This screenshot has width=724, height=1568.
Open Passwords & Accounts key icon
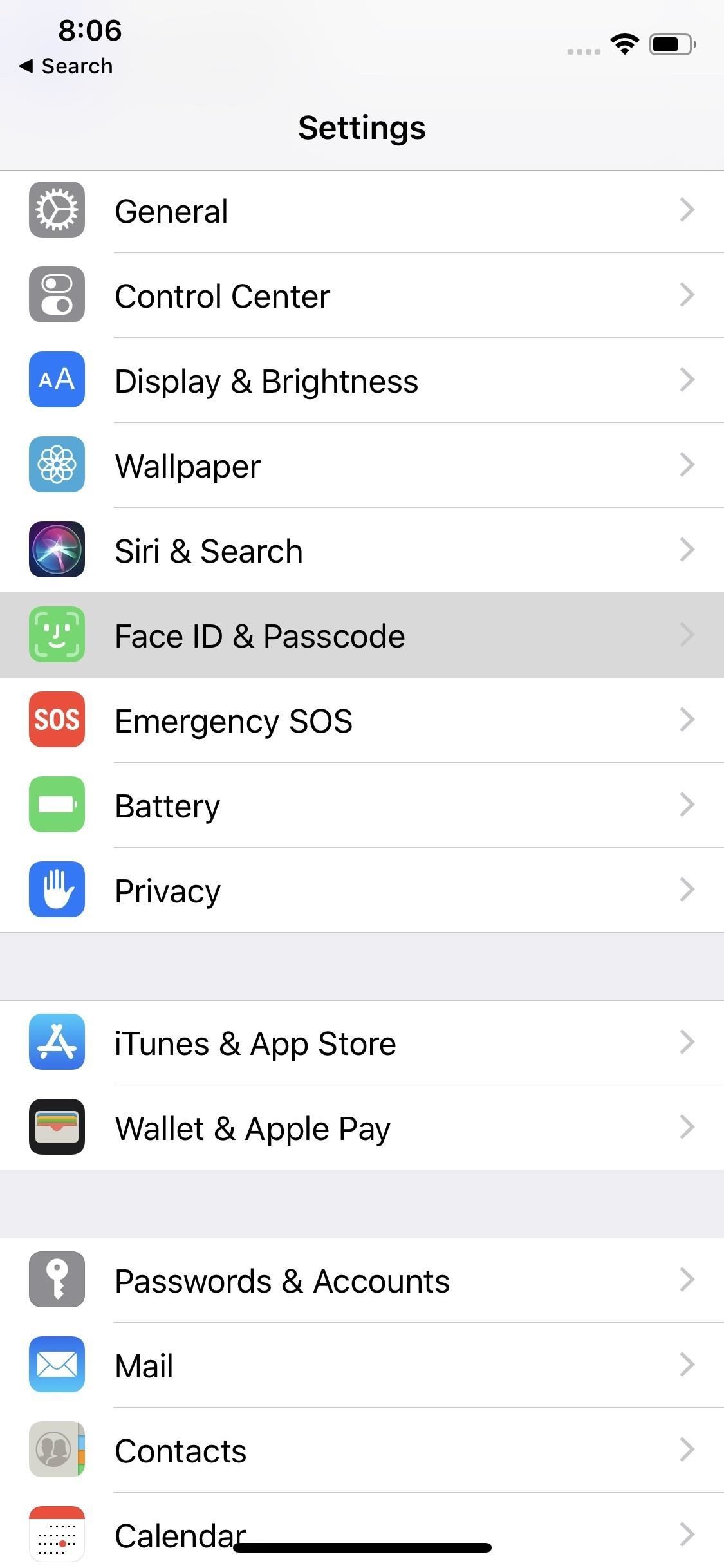tap(56, 1280)
